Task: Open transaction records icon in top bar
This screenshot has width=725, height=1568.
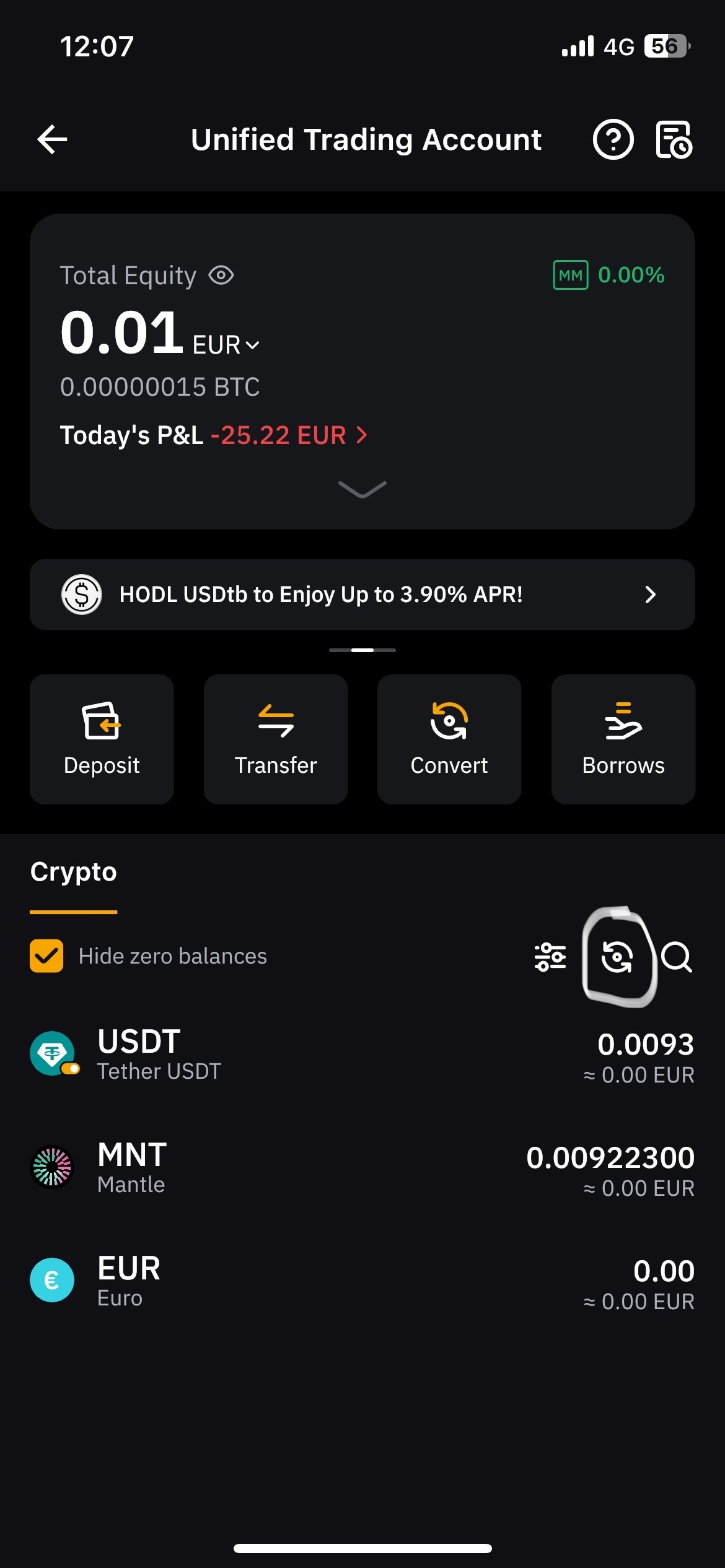Action: tap(672, 139)
